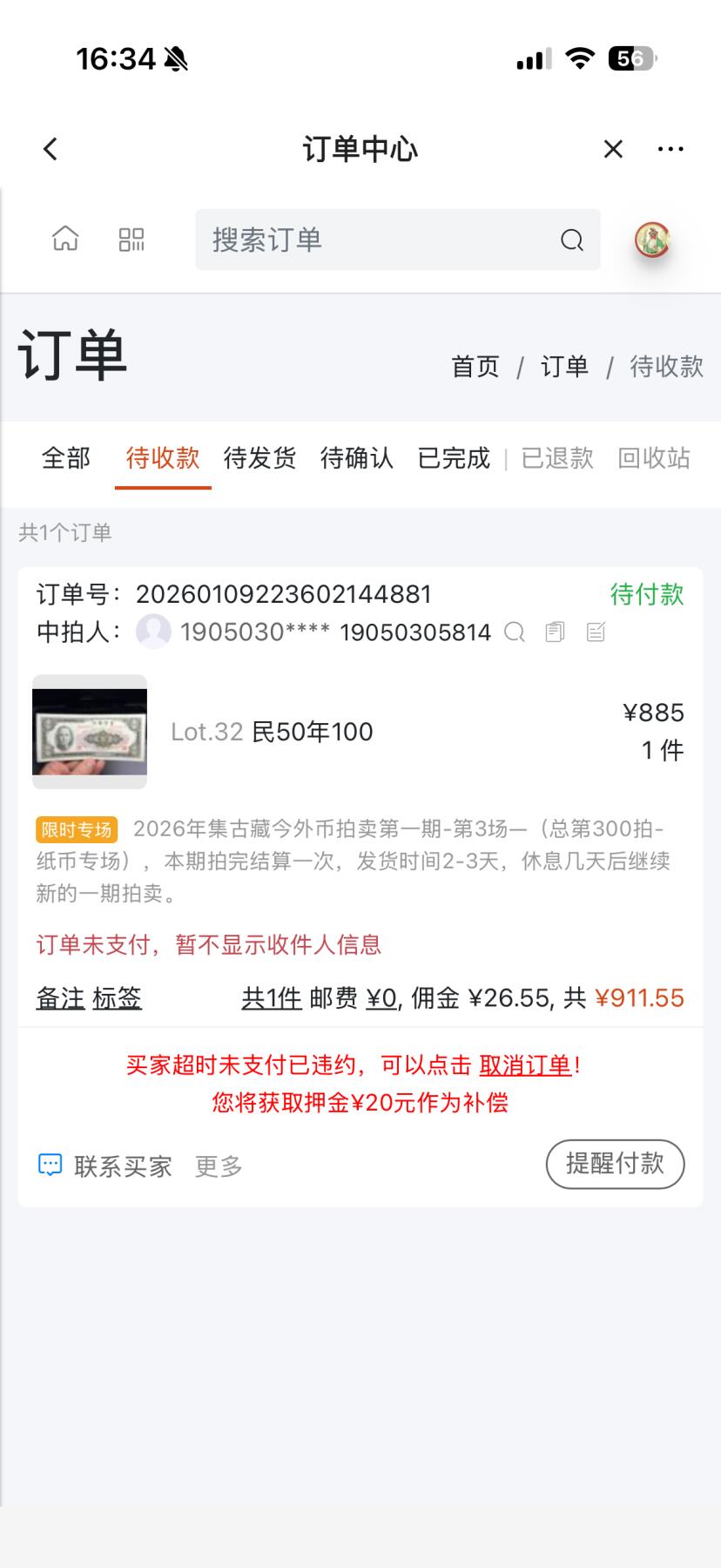
Task: Open the shop avatar at top right
Action: click(x=652, y=240)
